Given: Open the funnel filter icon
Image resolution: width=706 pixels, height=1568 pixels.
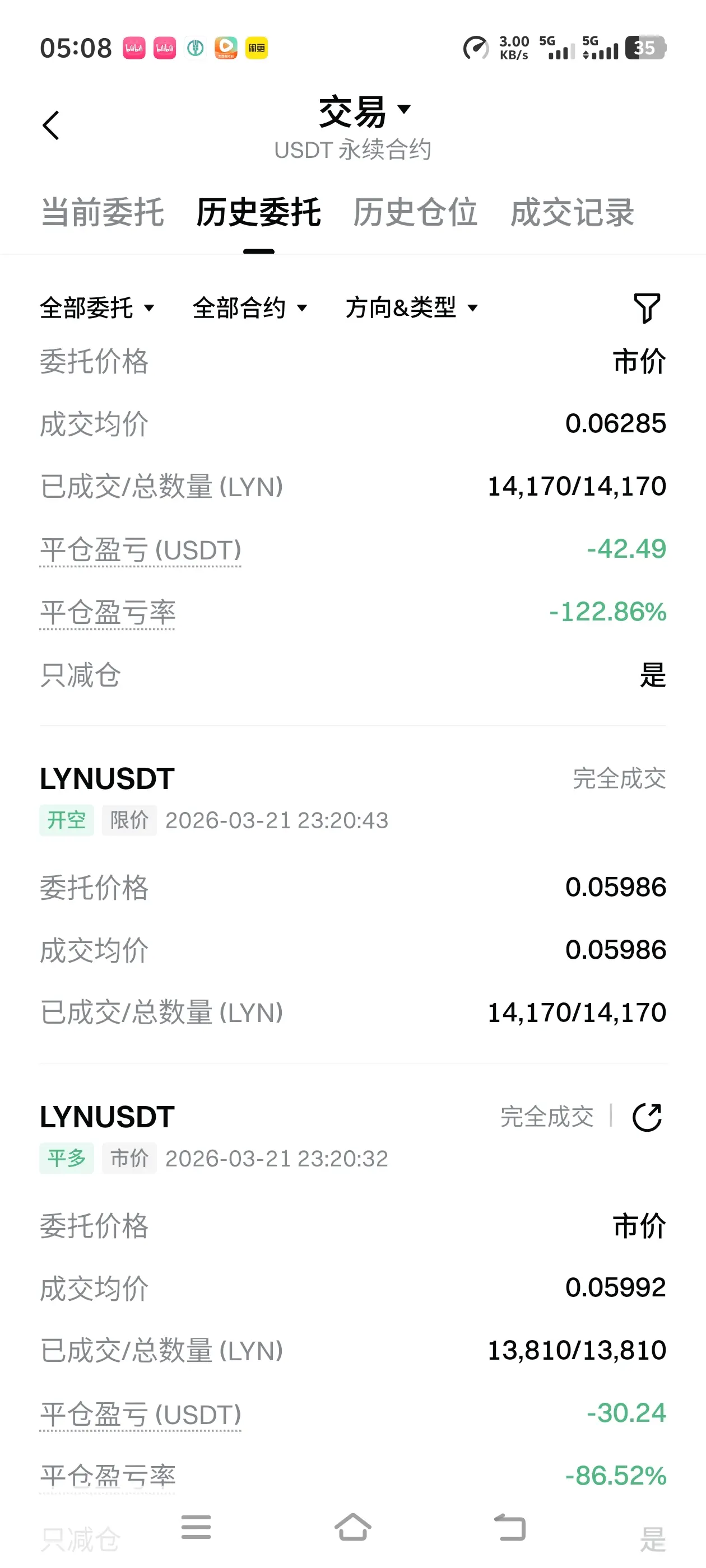Looking at the screenshot, I should click(x=646, y=308).
